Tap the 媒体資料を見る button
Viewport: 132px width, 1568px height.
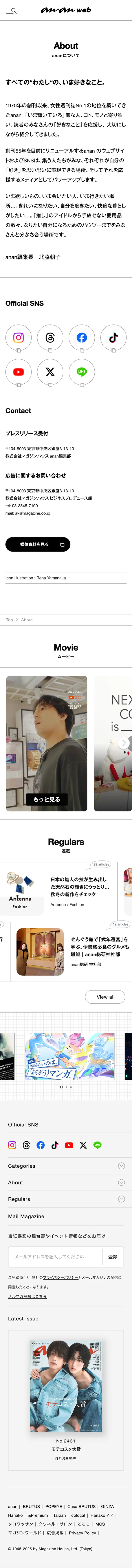pyautogui.click(x=38, y=544)
